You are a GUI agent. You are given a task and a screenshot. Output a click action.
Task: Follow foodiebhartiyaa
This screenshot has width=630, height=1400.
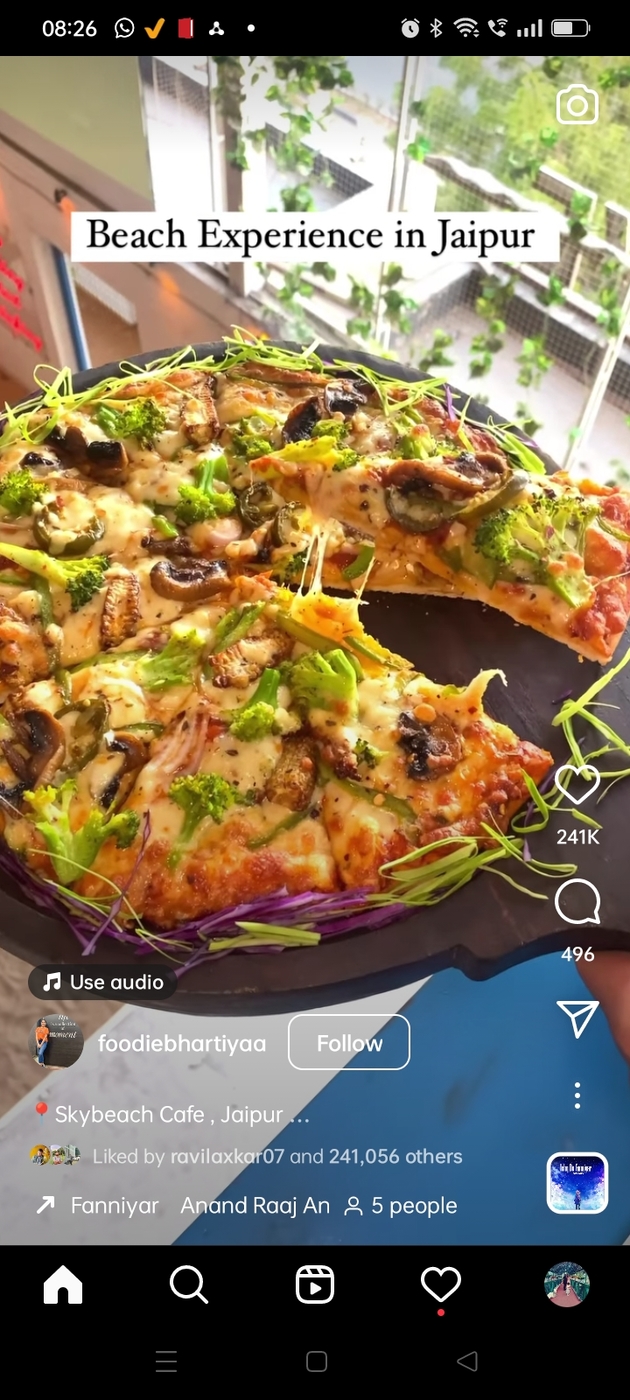[349, 1043]
